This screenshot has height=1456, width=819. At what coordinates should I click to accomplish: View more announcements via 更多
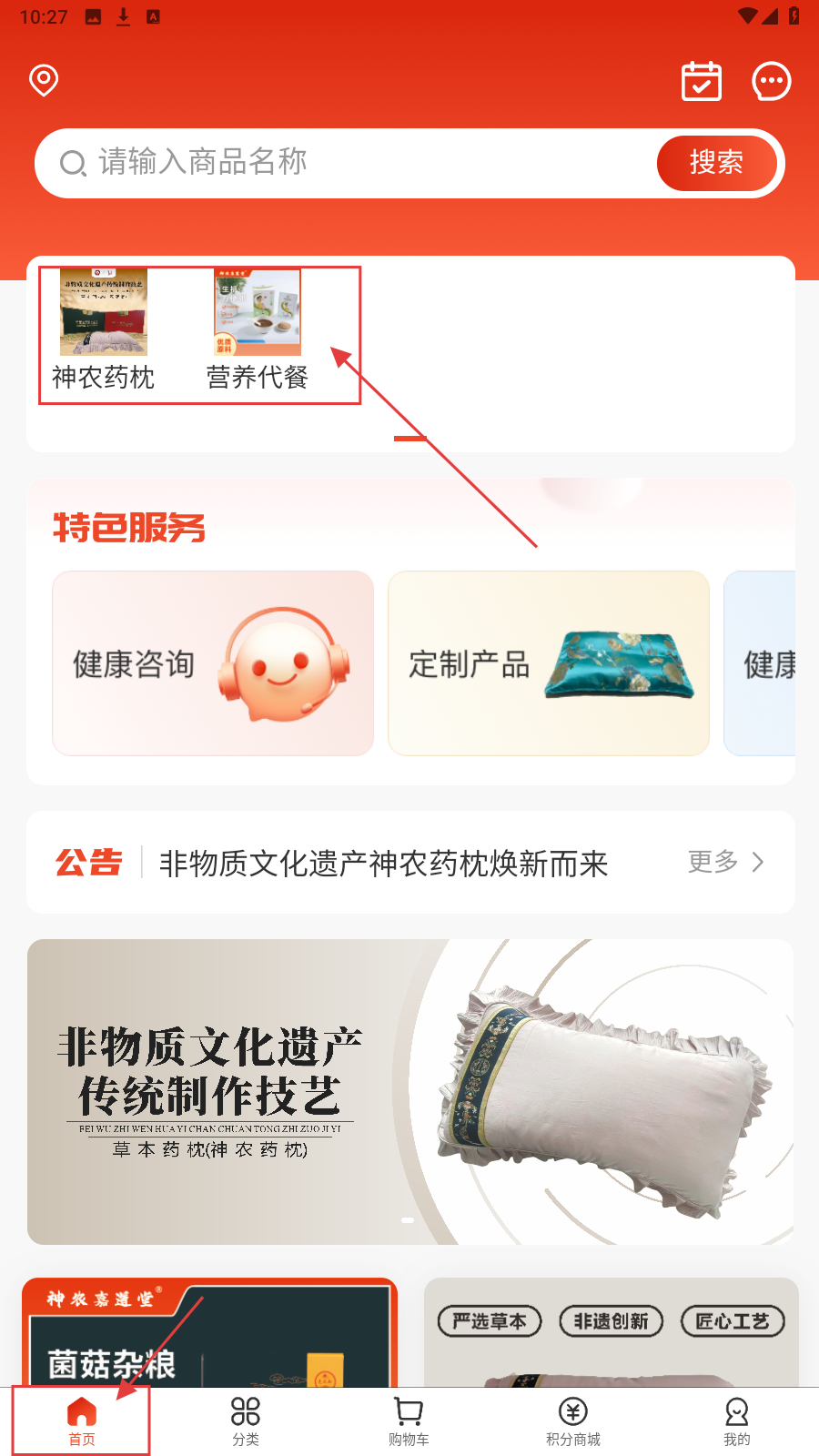725,862
